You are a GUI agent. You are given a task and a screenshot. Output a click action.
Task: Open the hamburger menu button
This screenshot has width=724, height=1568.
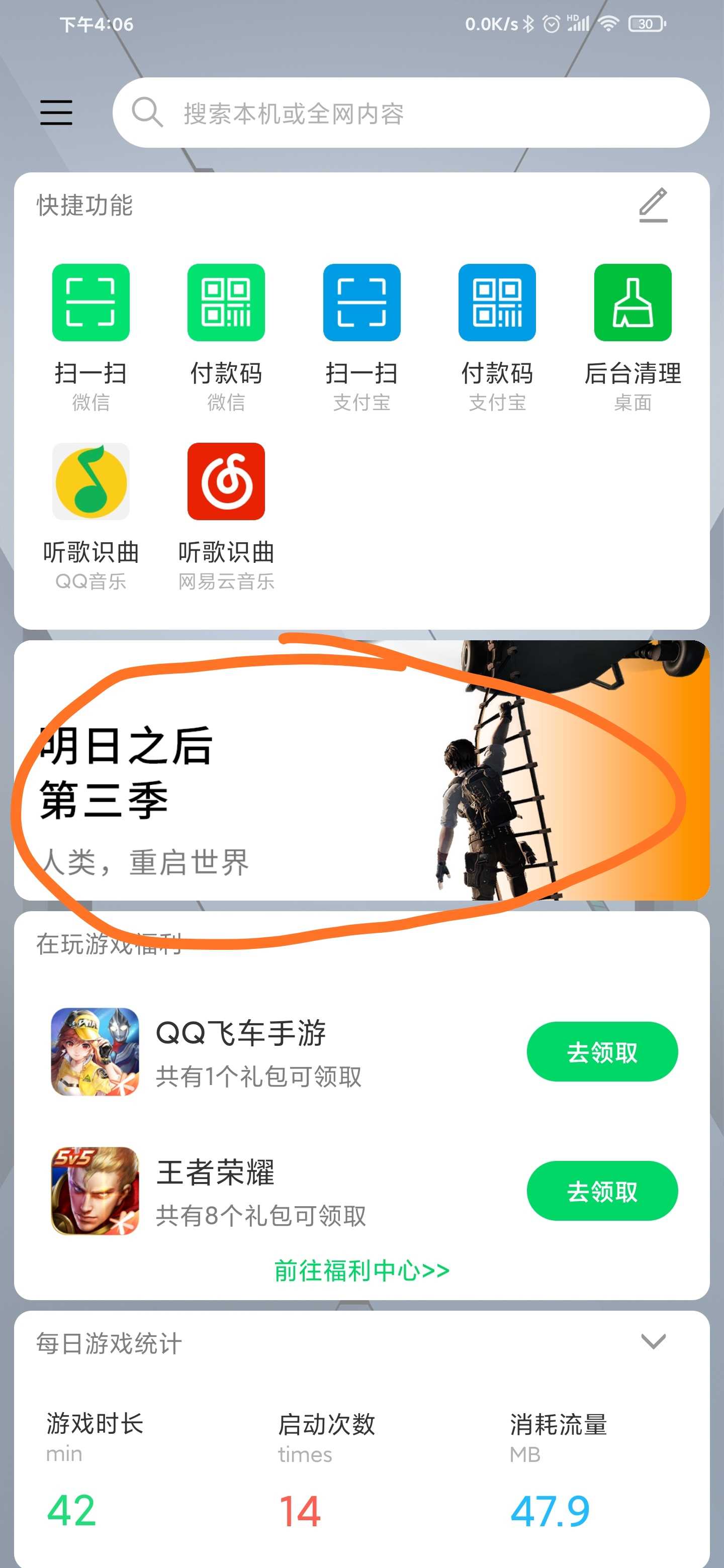pos(56,113)
